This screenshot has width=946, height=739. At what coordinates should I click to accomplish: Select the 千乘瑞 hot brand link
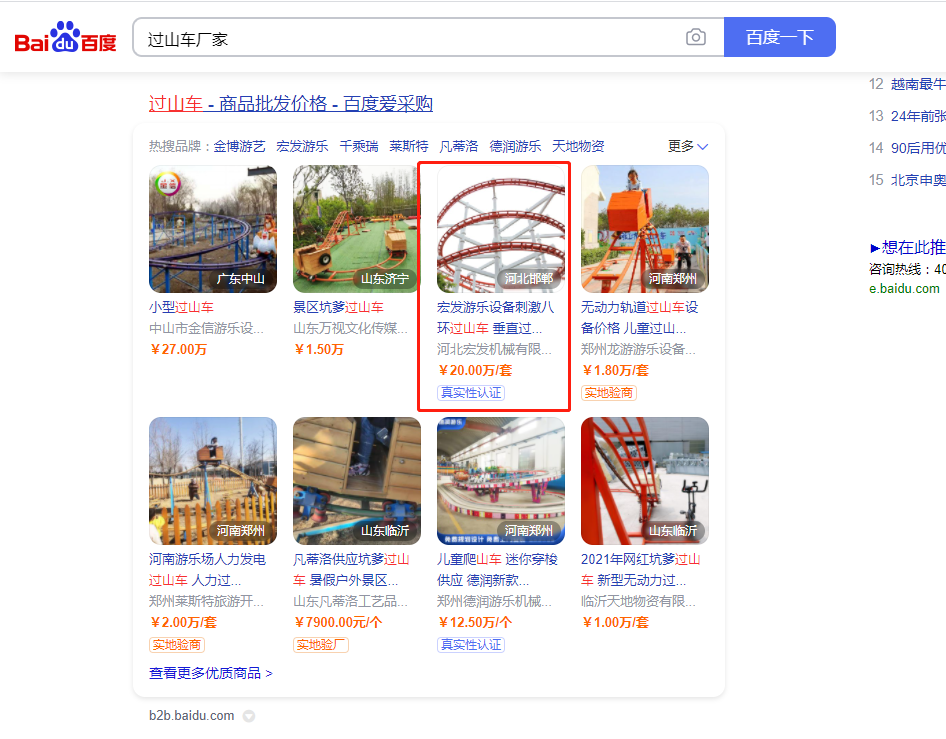coord(359,146)
